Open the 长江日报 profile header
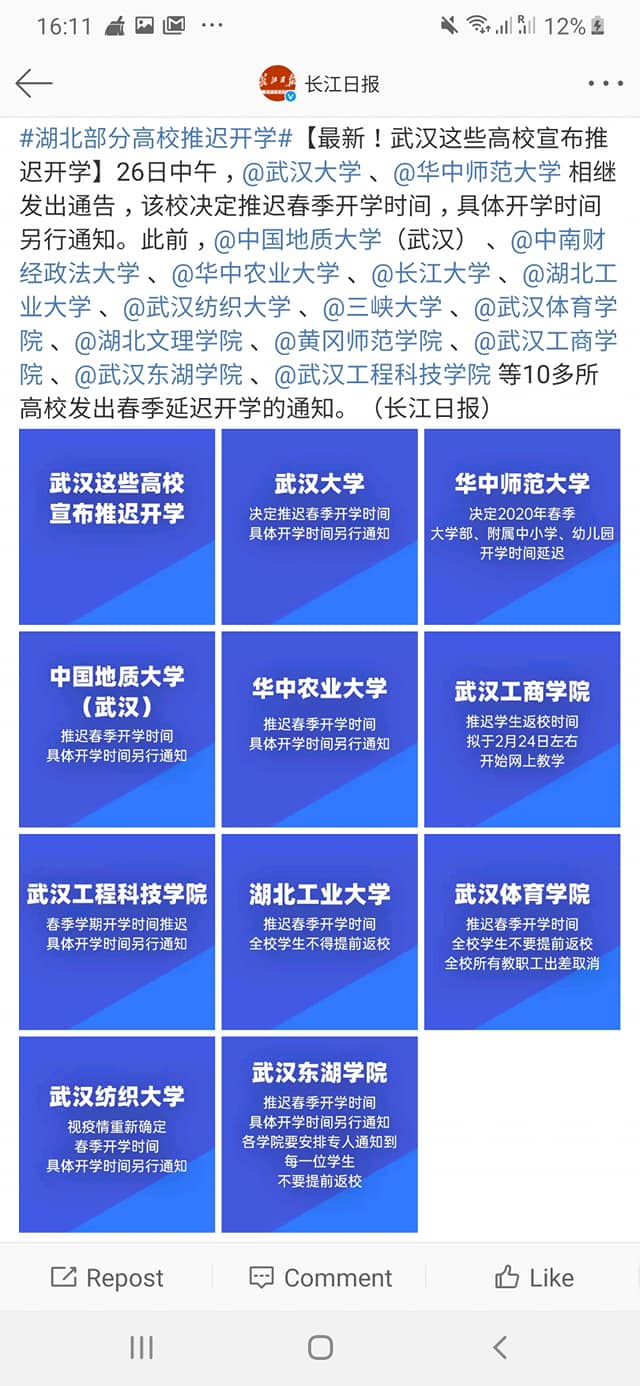The height and width of the screenshot is (1386, 640). point(320,84)
